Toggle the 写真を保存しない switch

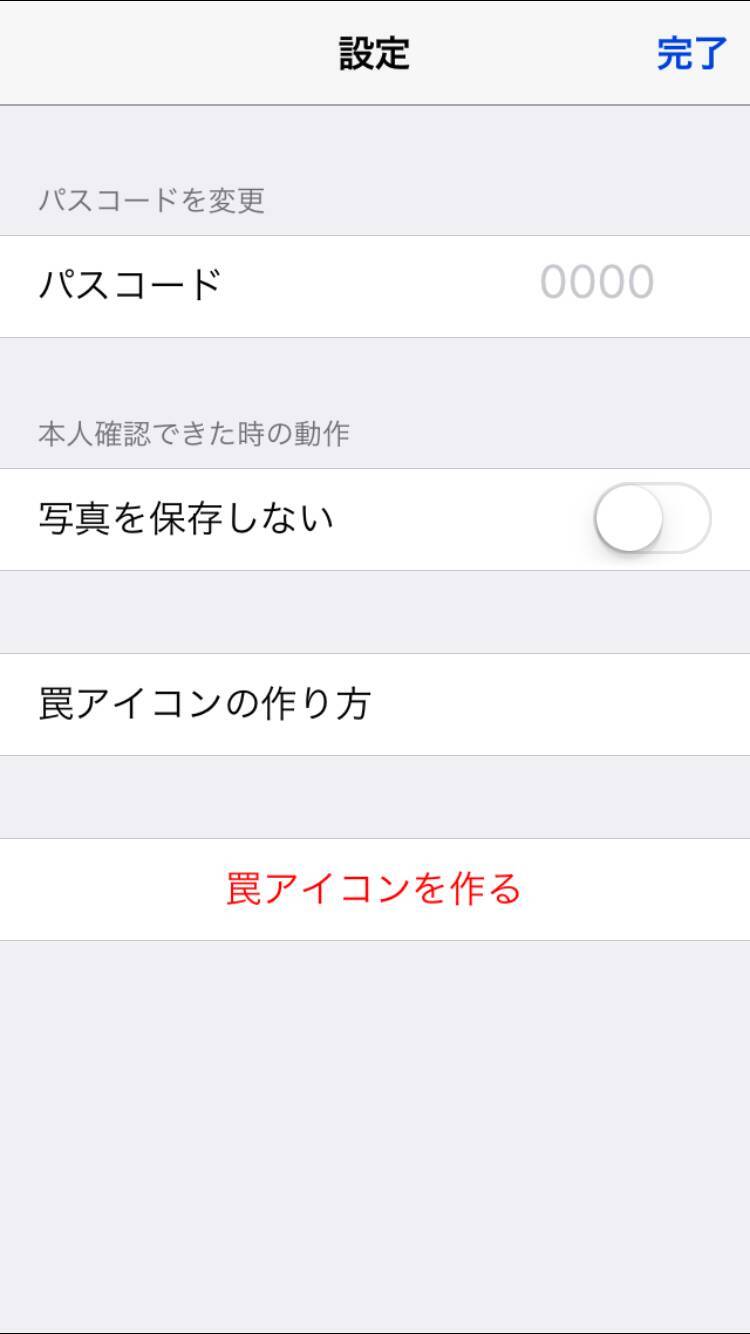point(652,519)
